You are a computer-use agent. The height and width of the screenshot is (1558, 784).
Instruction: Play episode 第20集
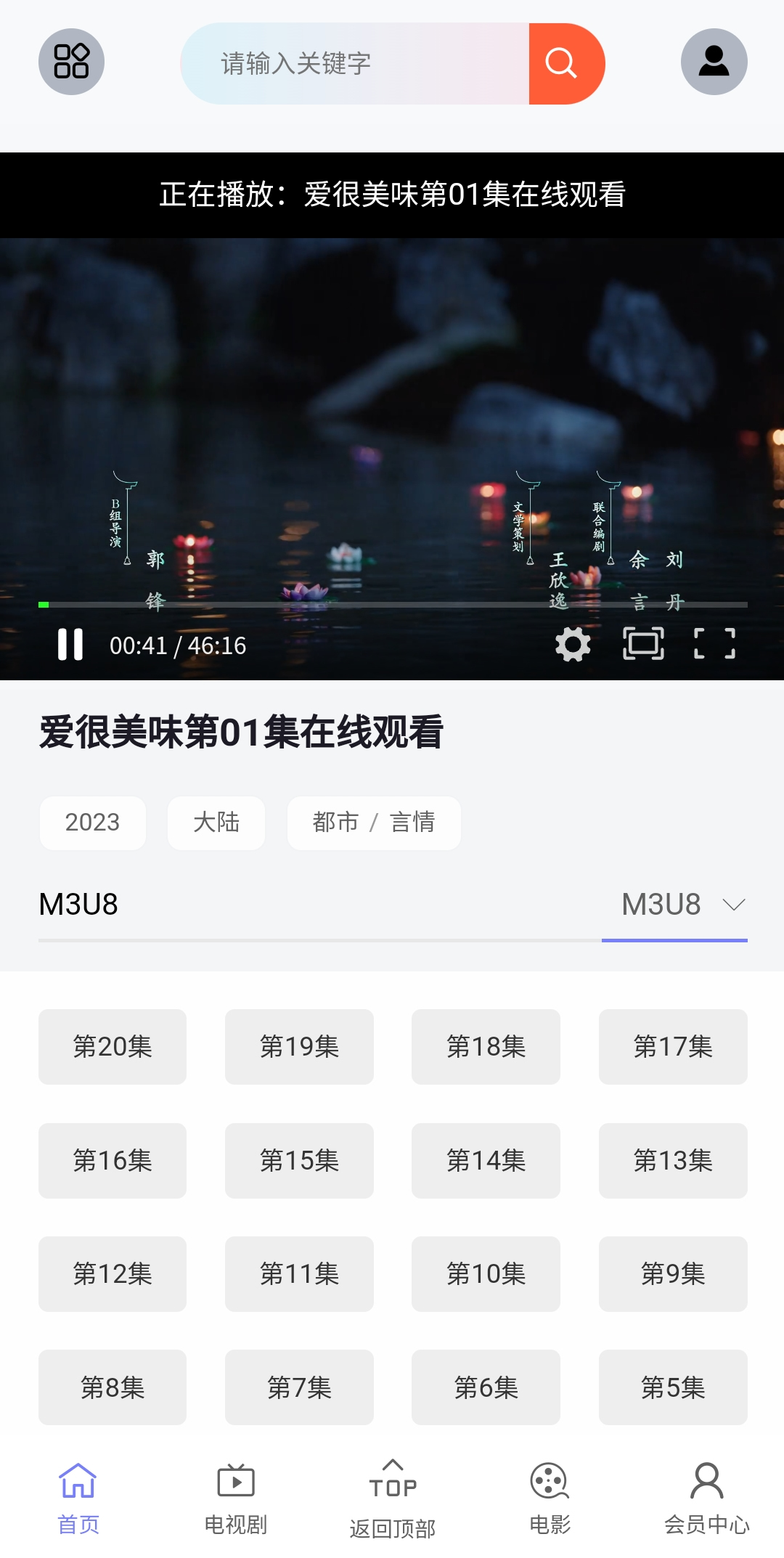point(113,1047)
